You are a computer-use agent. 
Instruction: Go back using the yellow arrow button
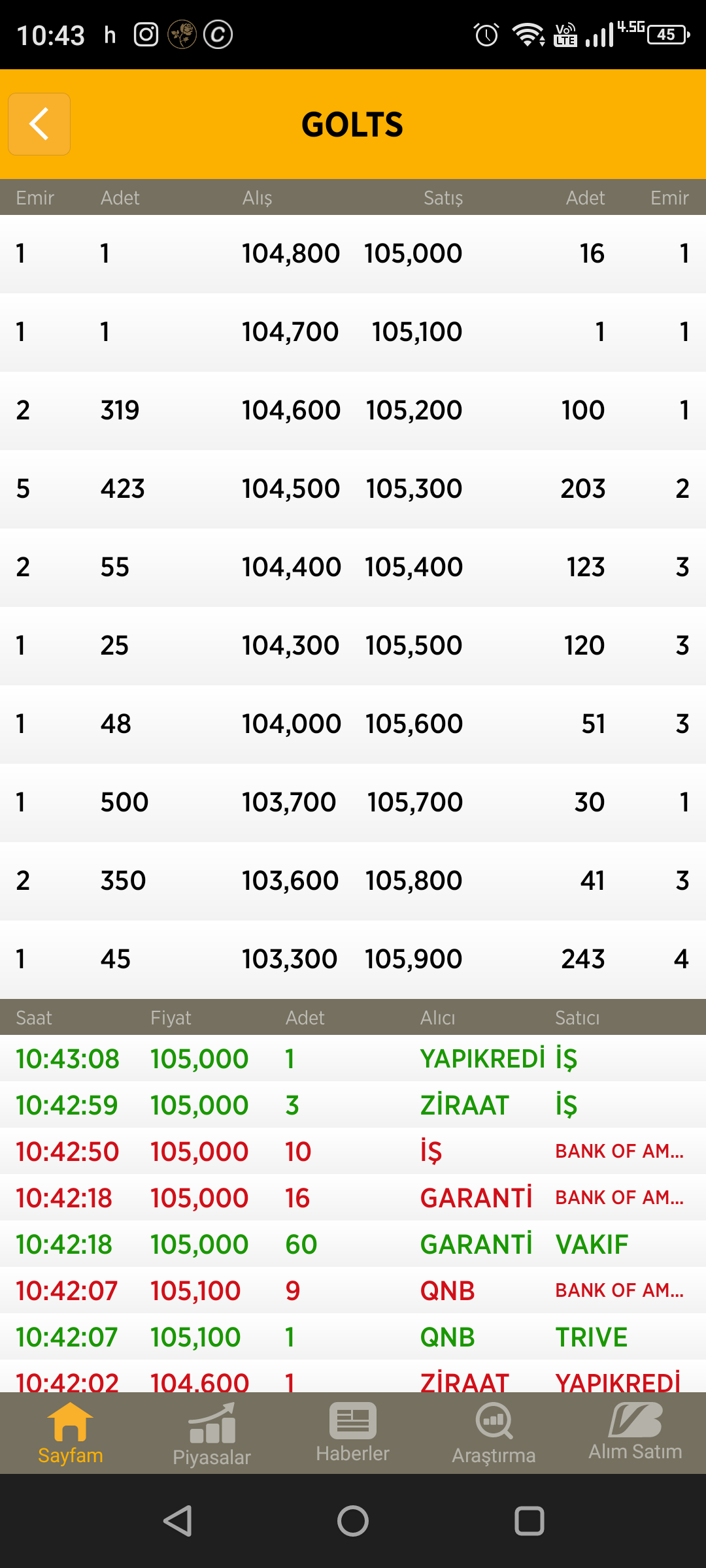[39, 124]
